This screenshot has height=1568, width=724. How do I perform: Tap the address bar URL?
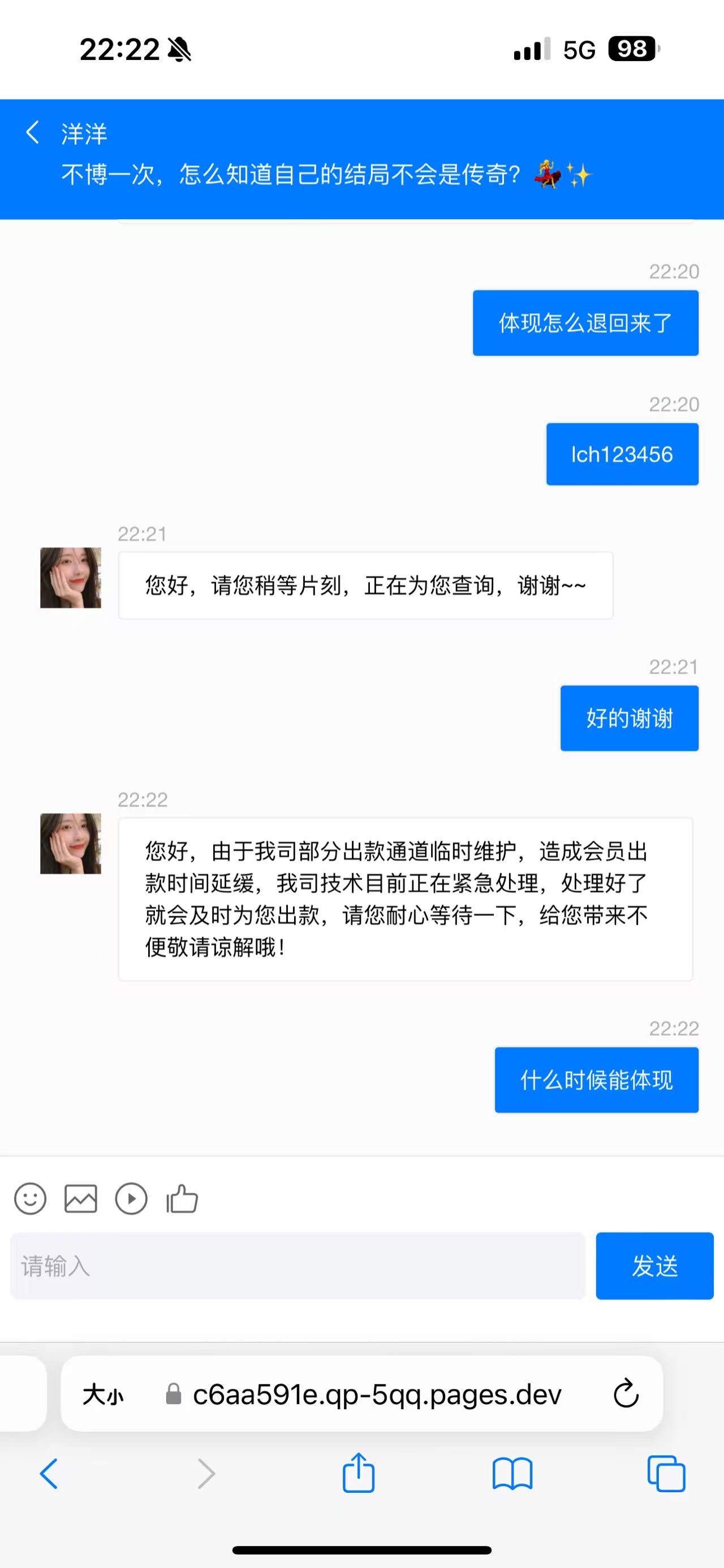(x=376, y=1394)
